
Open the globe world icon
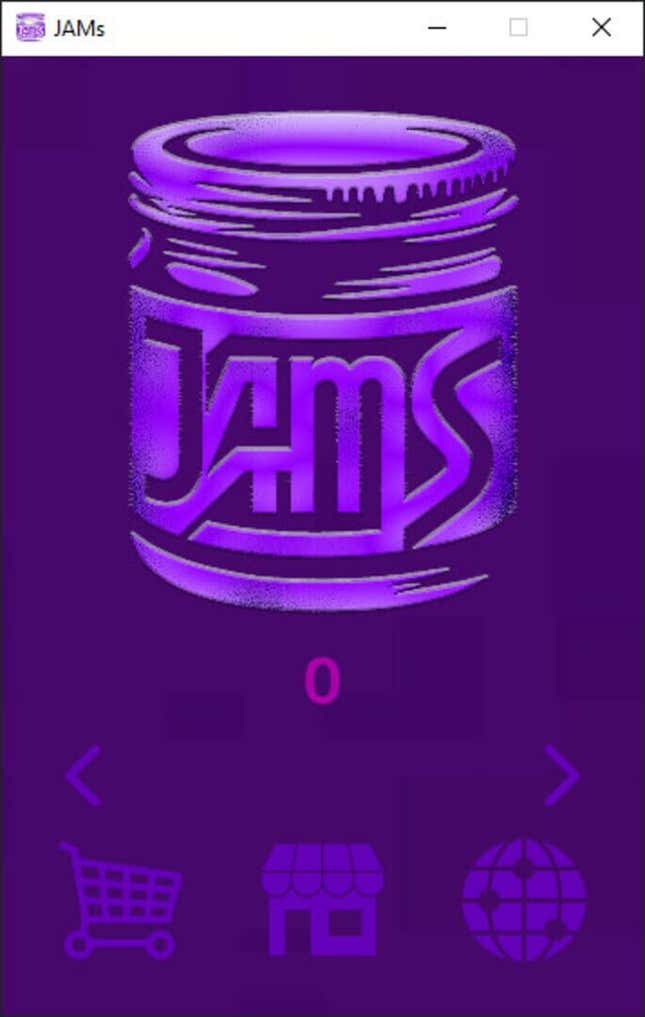click(524, 900)
